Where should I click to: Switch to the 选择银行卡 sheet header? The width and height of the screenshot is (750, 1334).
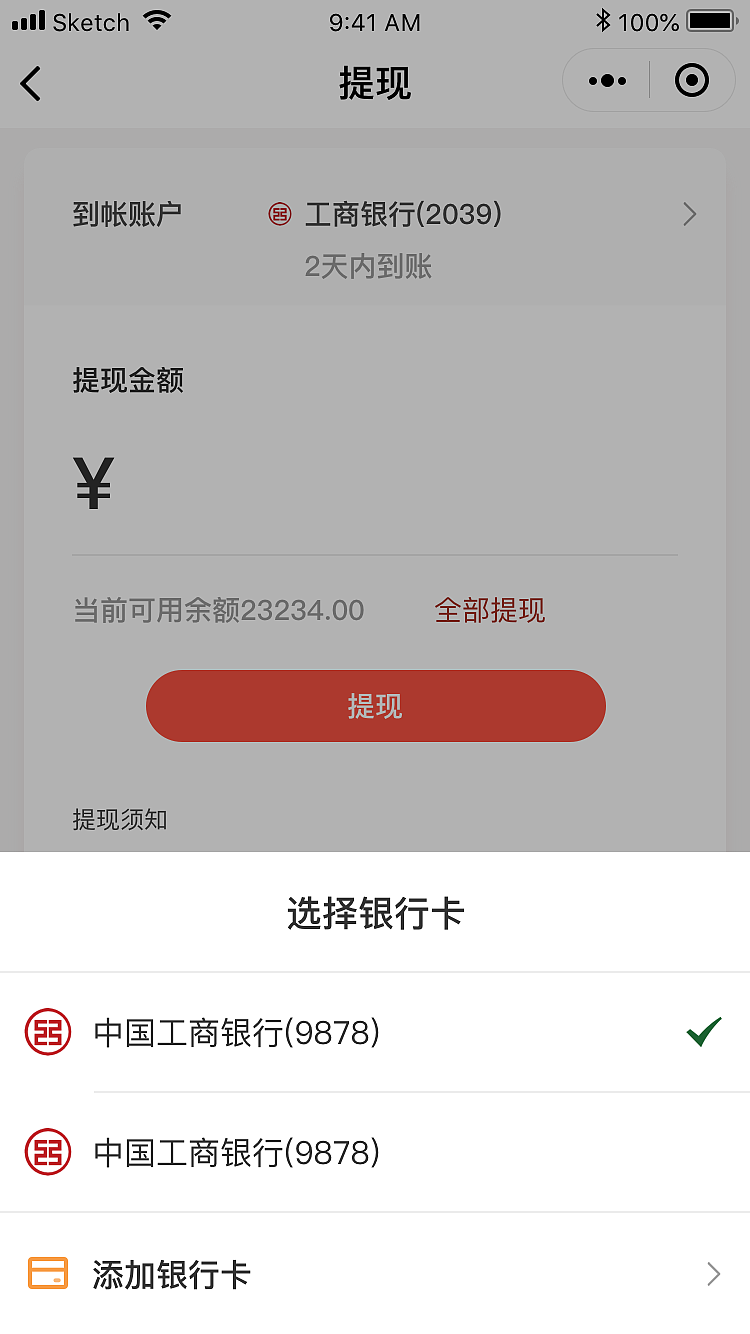pos(375,911)
